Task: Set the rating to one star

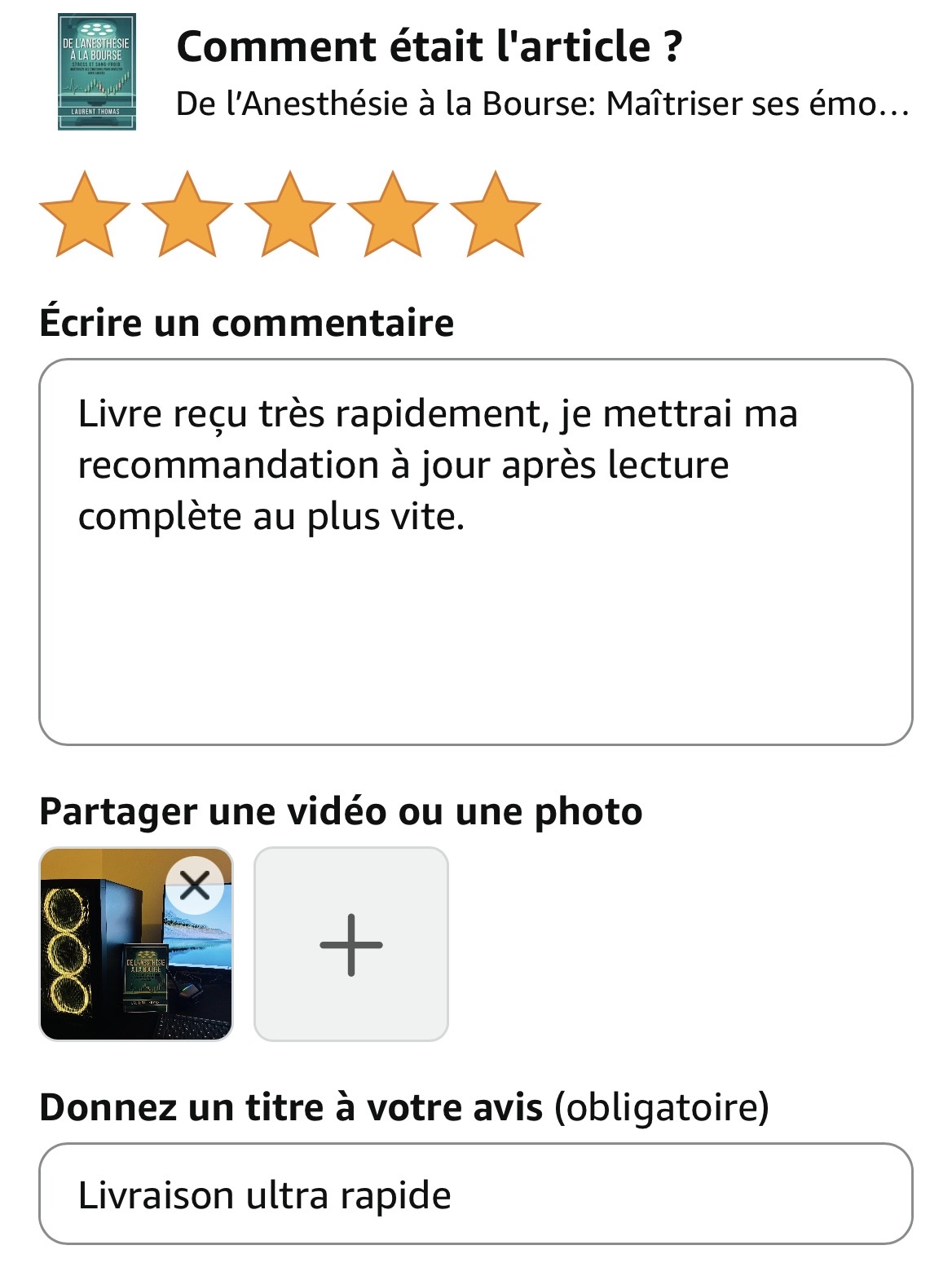Action: (85, 216)
